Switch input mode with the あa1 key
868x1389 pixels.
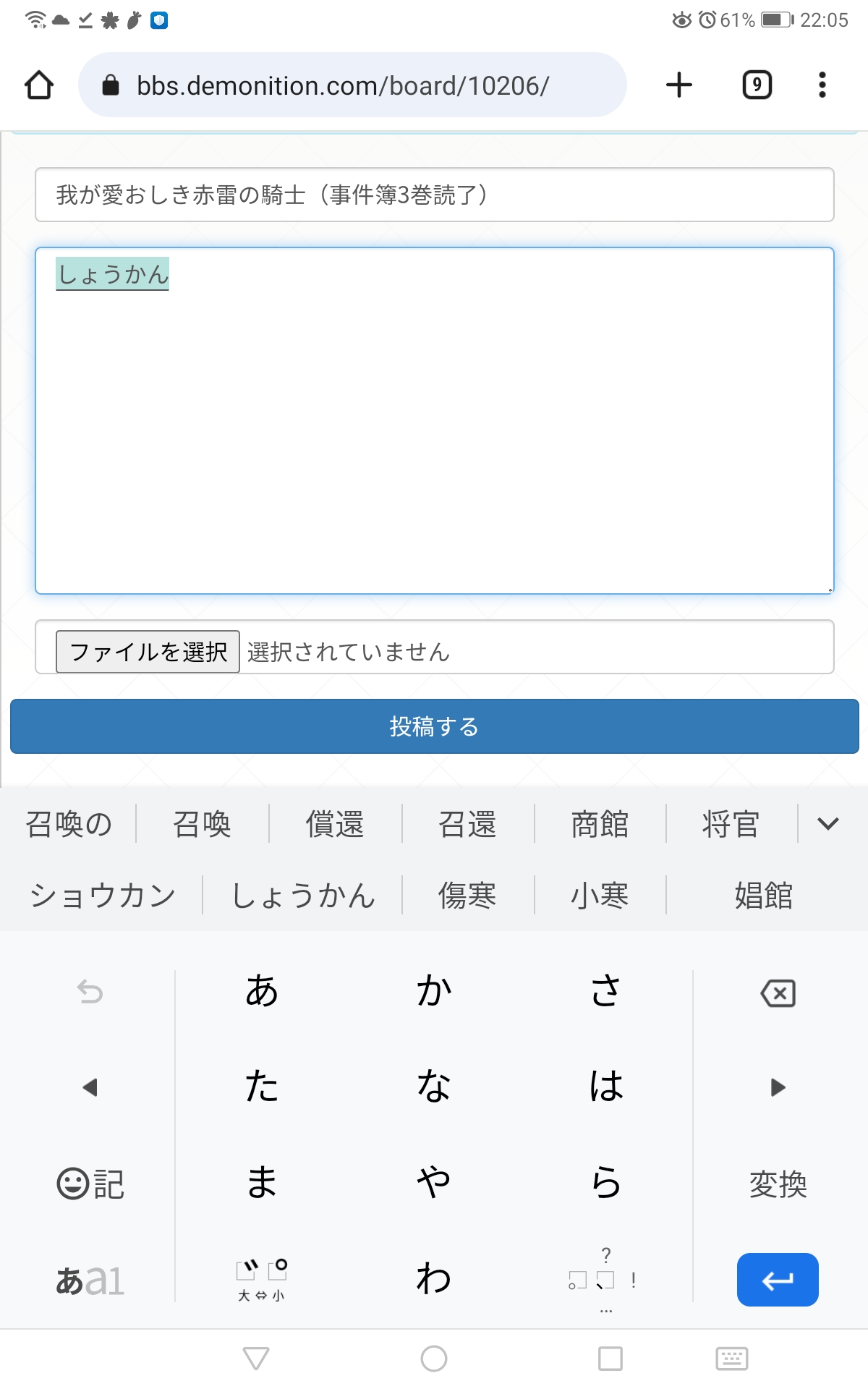[x=90, y=1280]
